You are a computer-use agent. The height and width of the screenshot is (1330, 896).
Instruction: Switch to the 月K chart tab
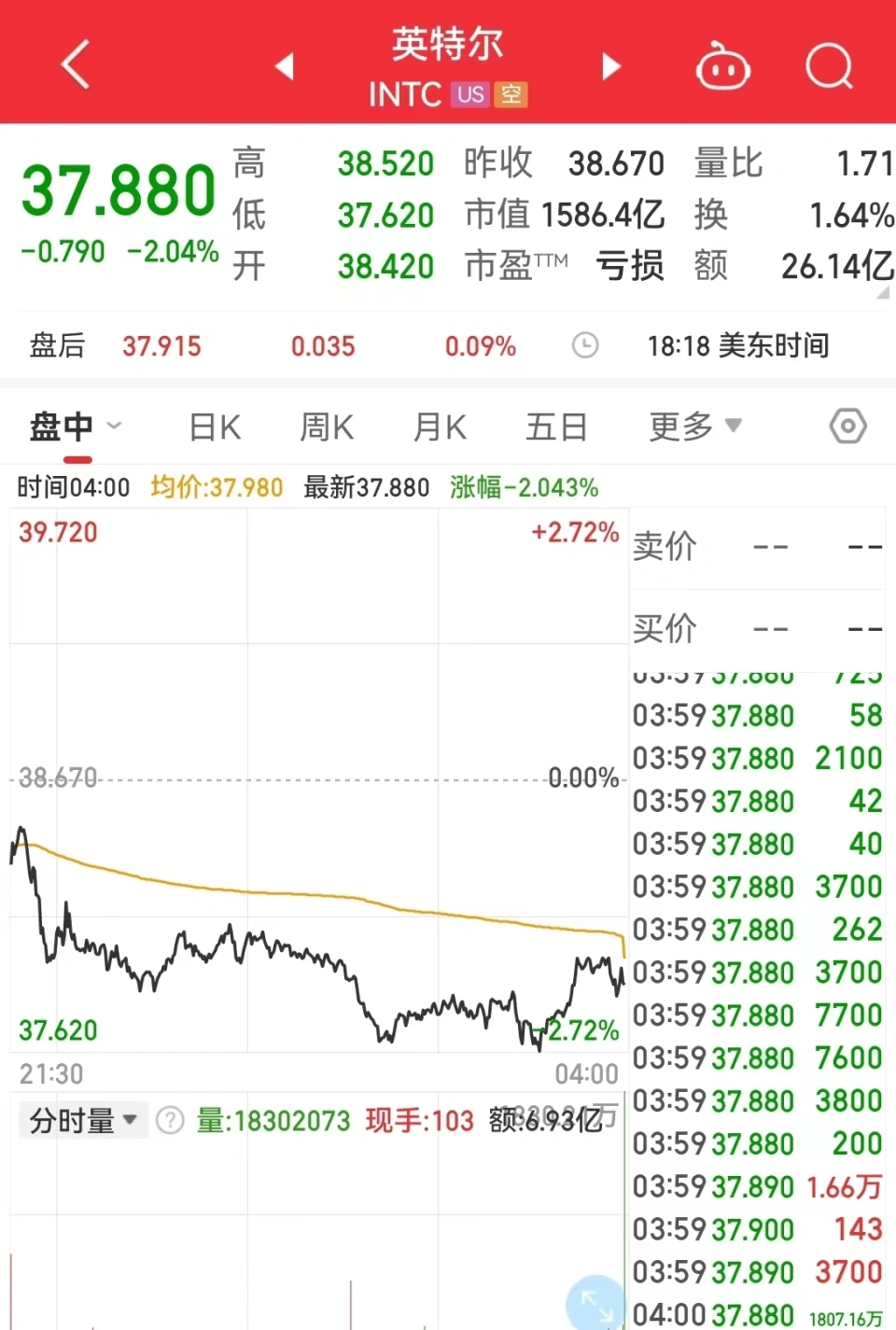tap(440, 427)
